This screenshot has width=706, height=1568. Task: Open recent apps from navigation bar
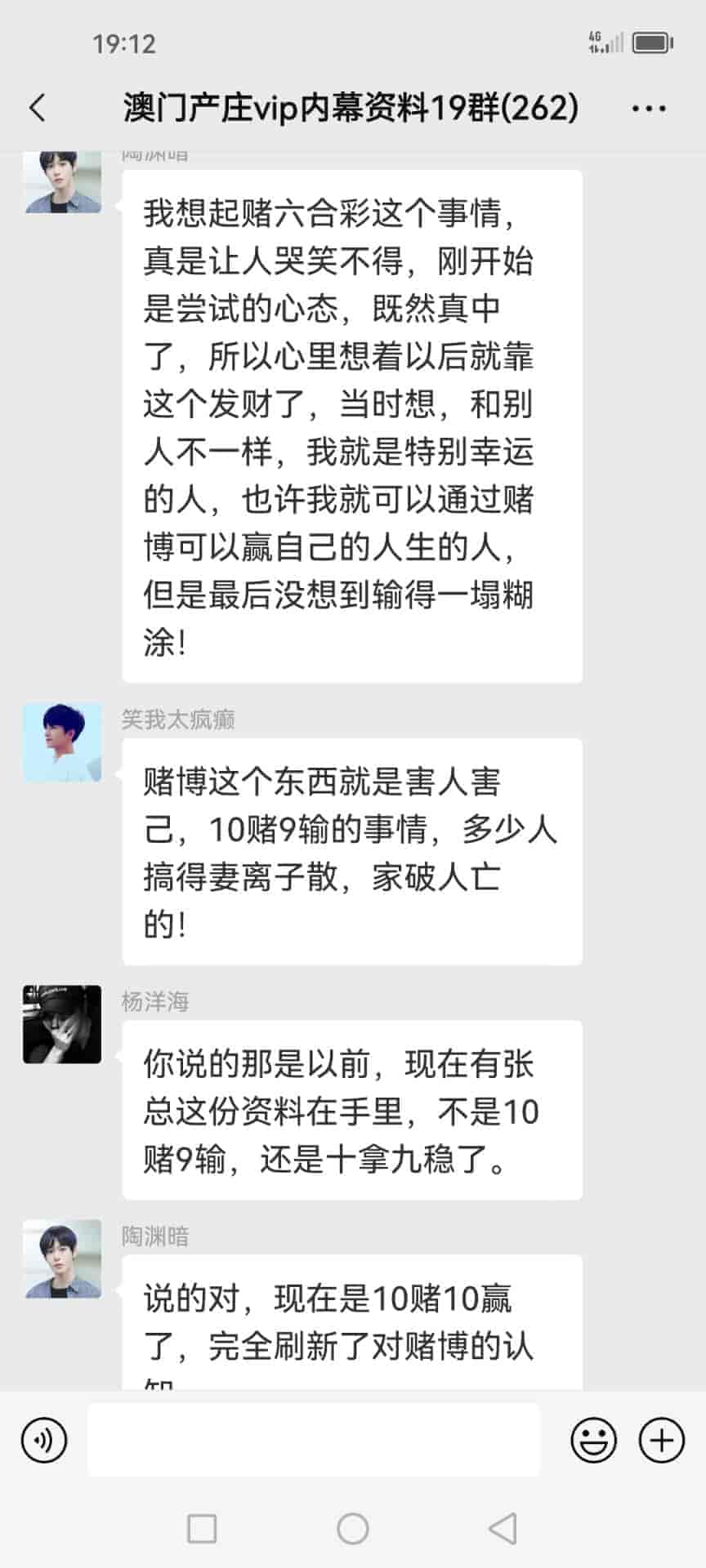click(202, 1528)
